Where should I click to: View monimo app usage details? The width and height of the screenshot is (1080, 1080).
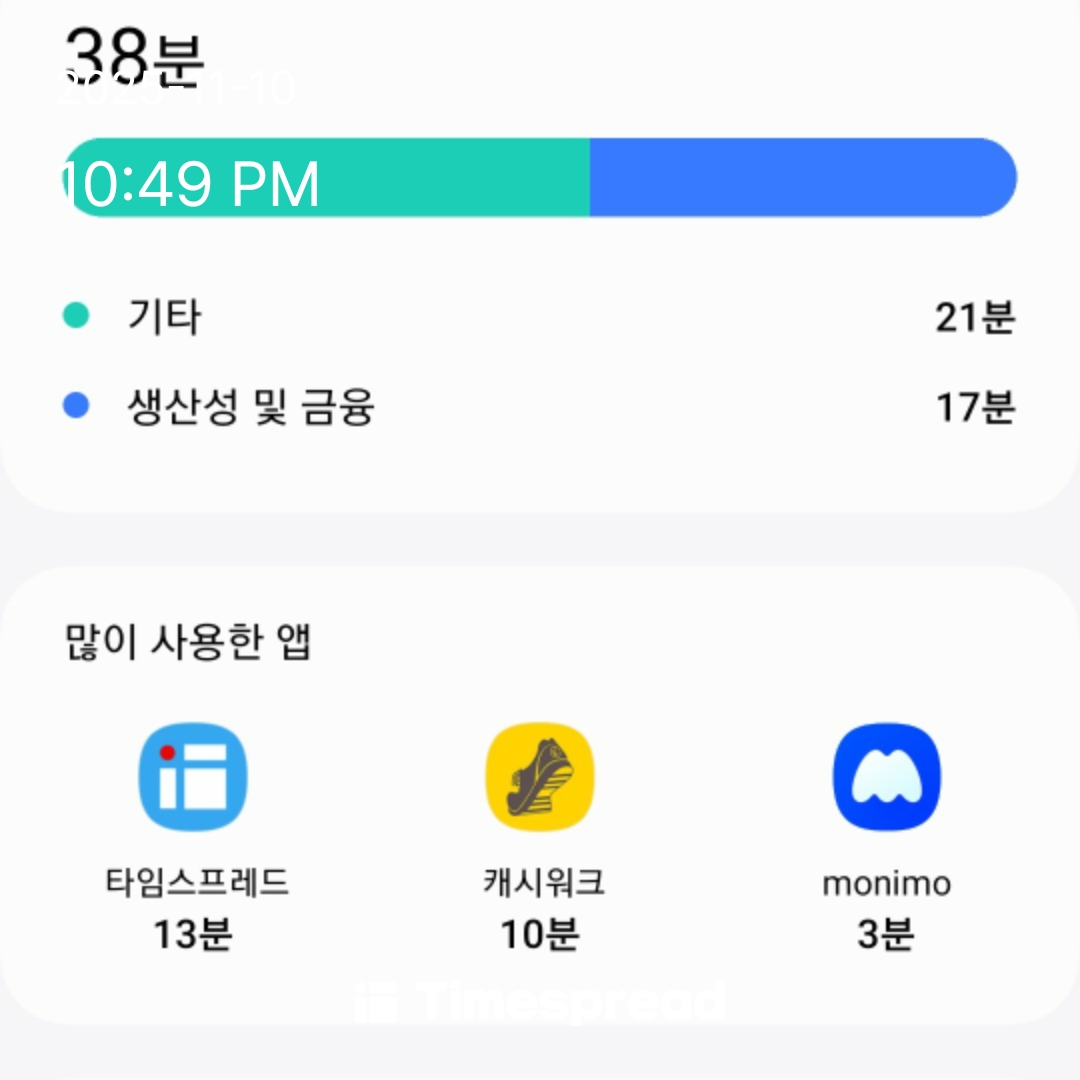tap(886, 778)
